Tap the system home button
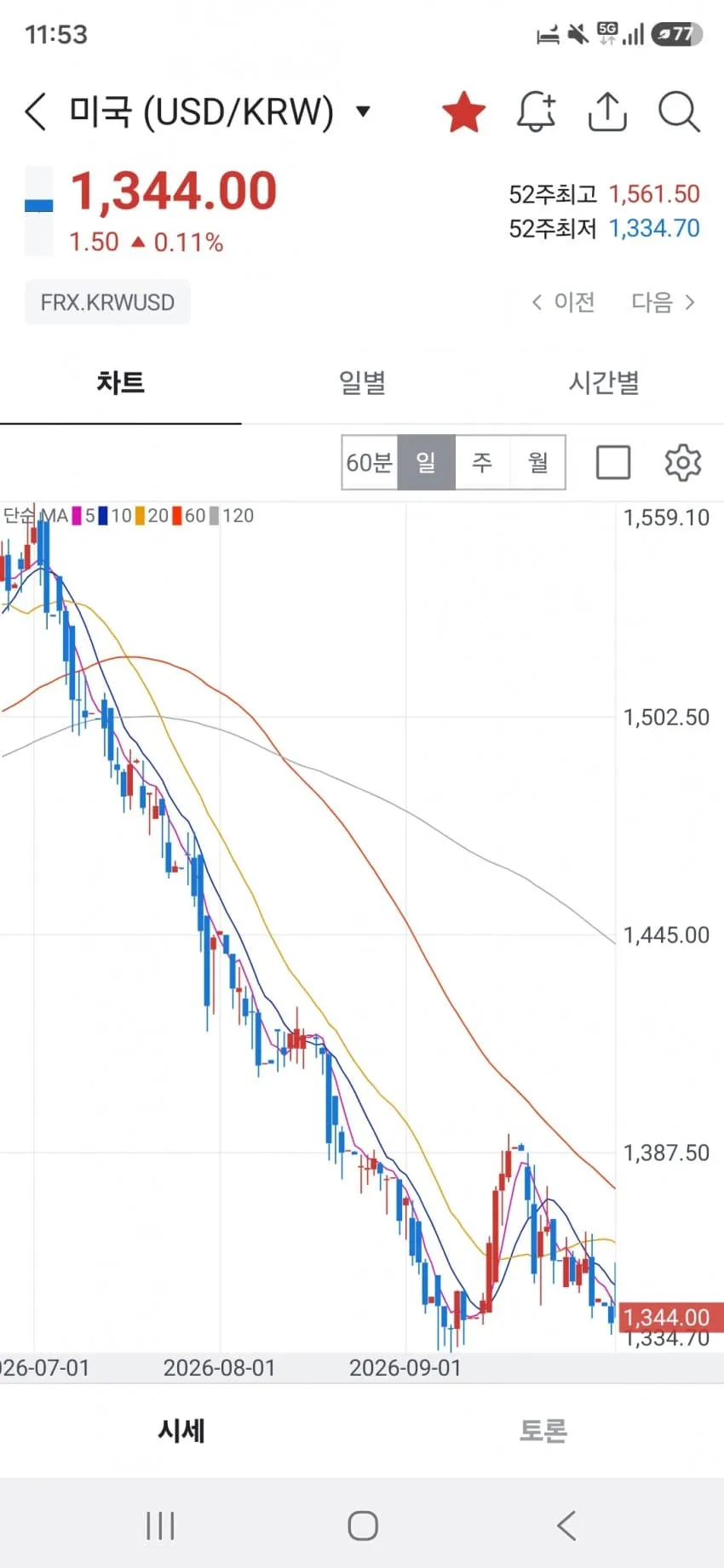Screen dimensions: 724x1568 click(363, 1525)
